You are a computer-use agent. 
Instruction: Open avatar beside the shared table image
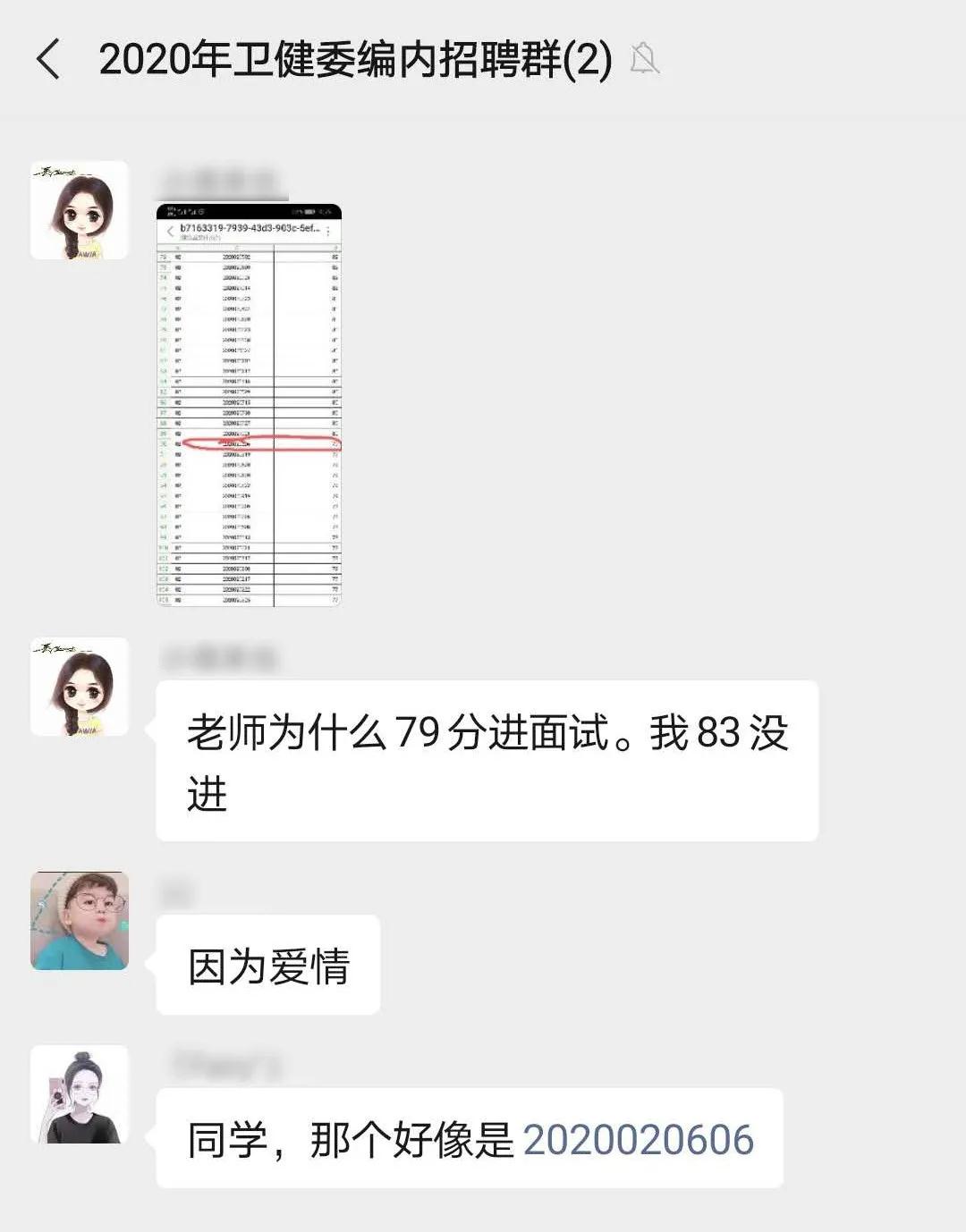pos(80,211)
